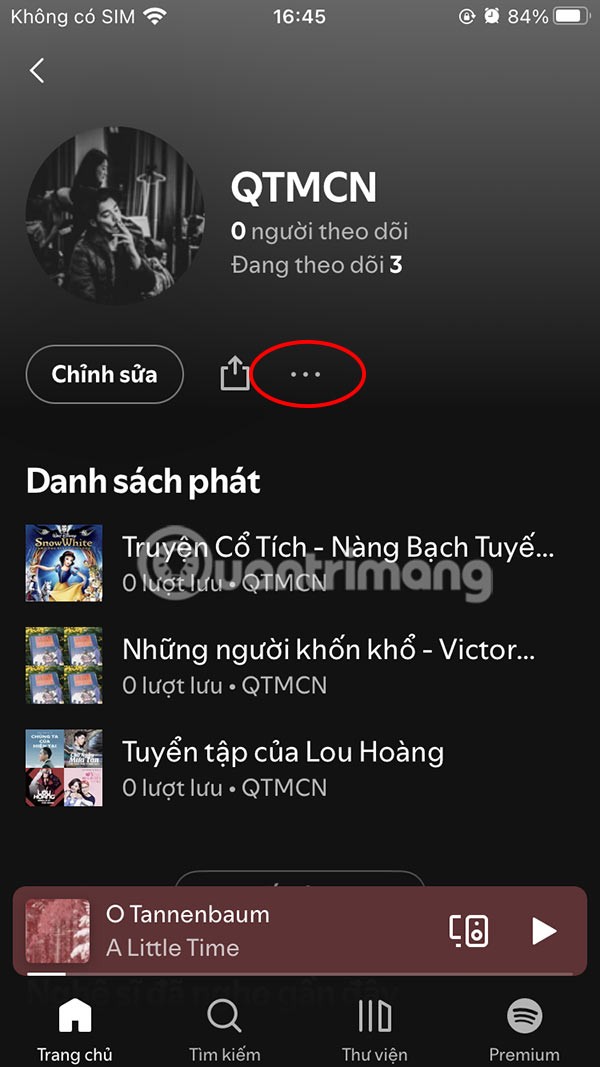Go back using the top-left arrow
Screen dimensions: 600x1067
pyautogui.click(x=37, y=71)
